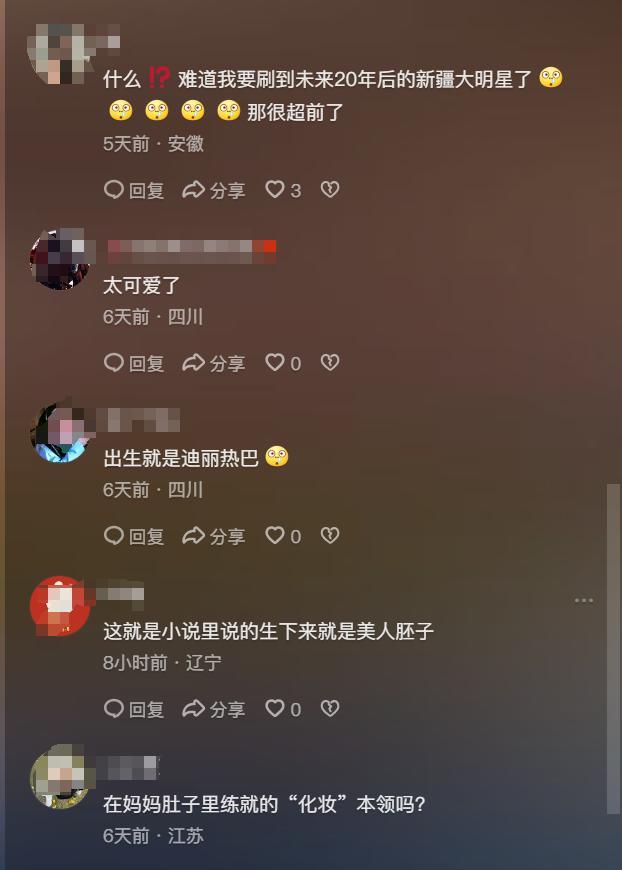The image size is (622, 870).
Task: Open avatar of the 美人胚子 commenter
Action: 60,605
